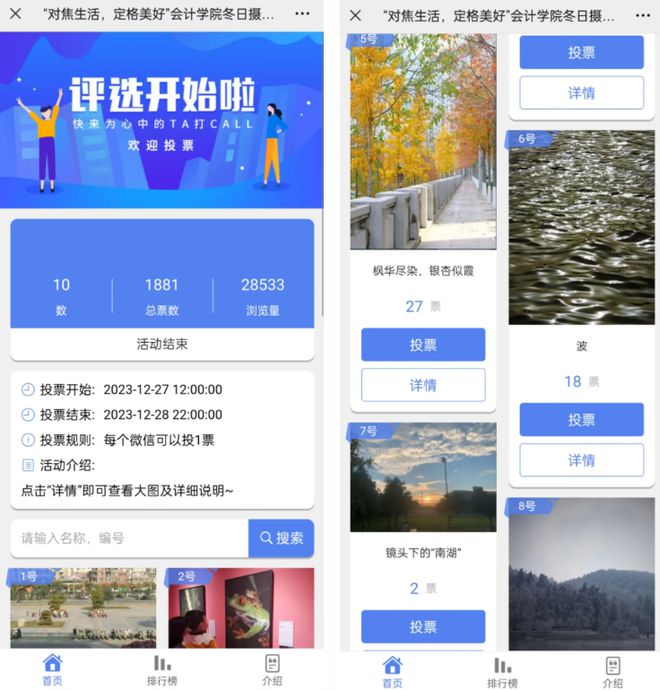This screenshot has width=660, height=691.
Task: Vote for 镜头下的"南湖" entry
Action: (x=423, y=627)
